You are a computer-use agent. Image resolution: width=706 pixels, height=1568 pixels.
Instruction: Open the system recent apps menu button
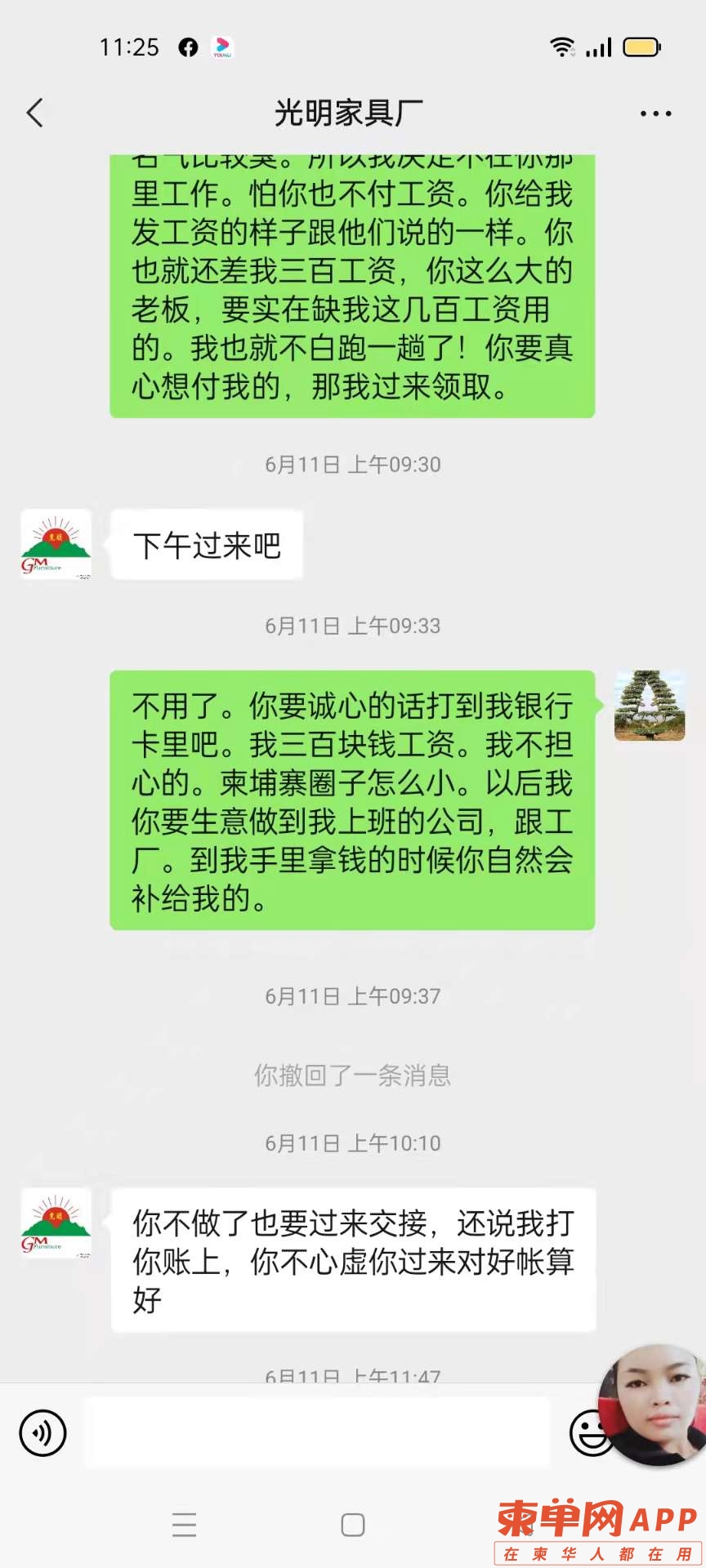185,1525
